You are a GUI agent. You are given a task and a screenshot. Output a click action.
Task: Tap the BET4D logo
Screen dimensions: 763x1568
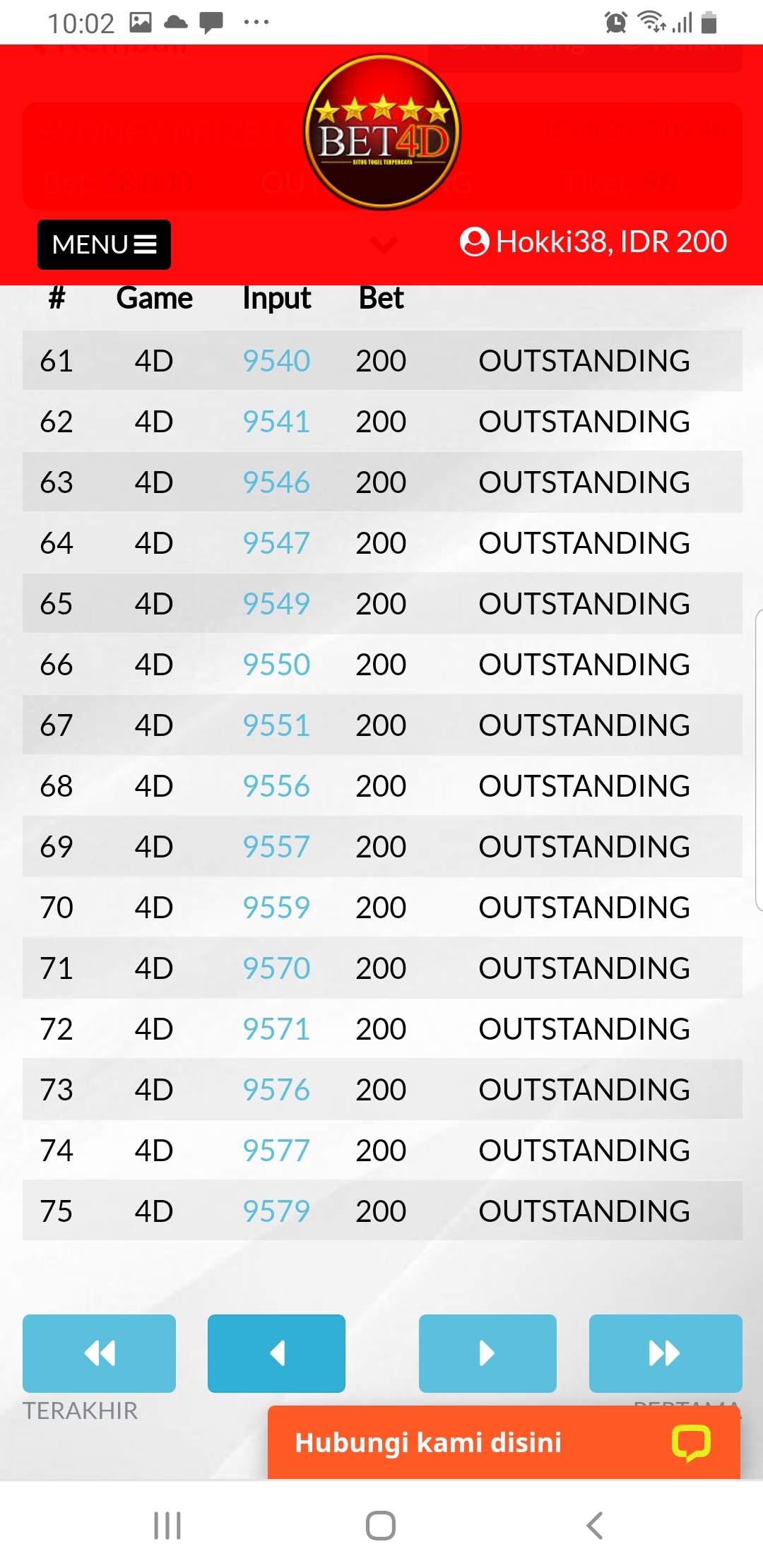coord(381,133)
